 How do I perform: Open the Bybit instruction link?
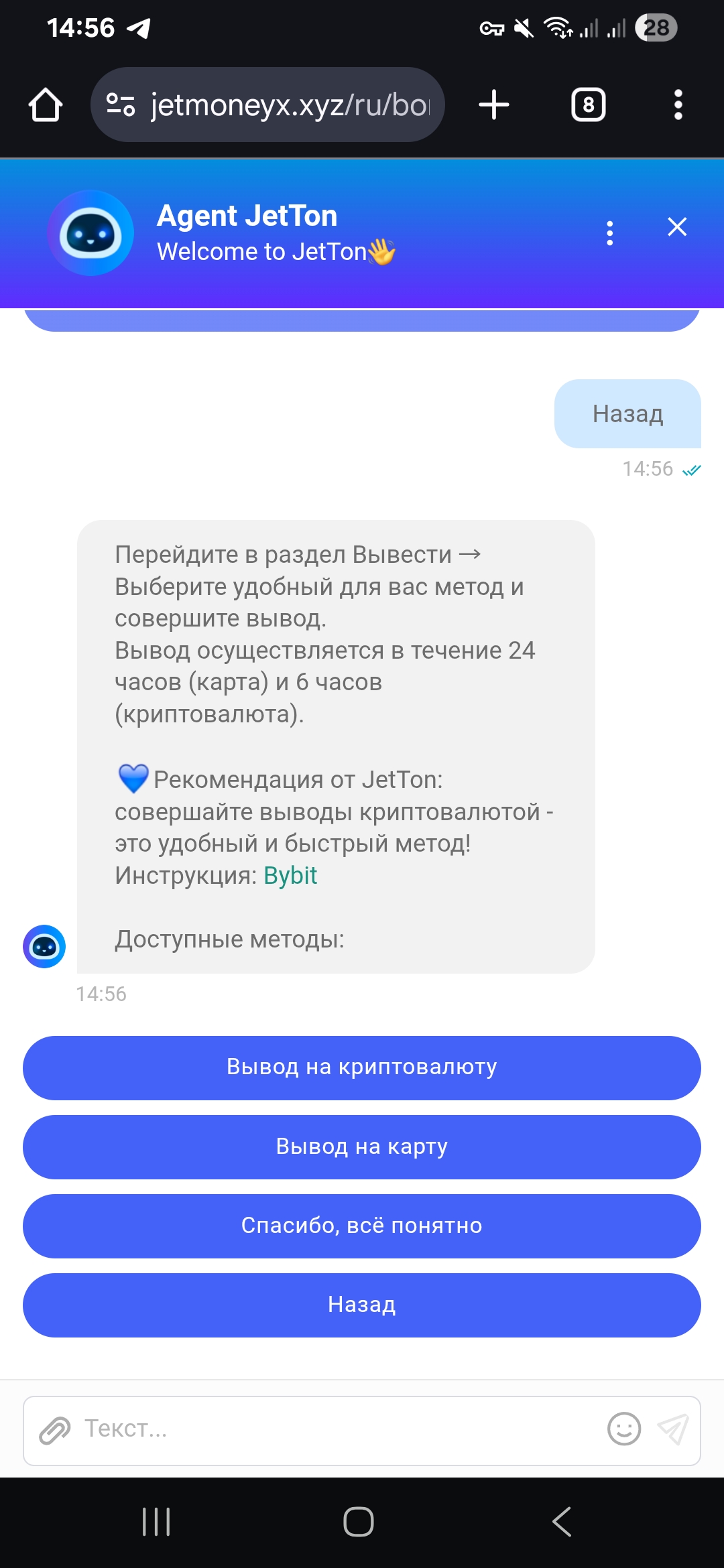290,875
